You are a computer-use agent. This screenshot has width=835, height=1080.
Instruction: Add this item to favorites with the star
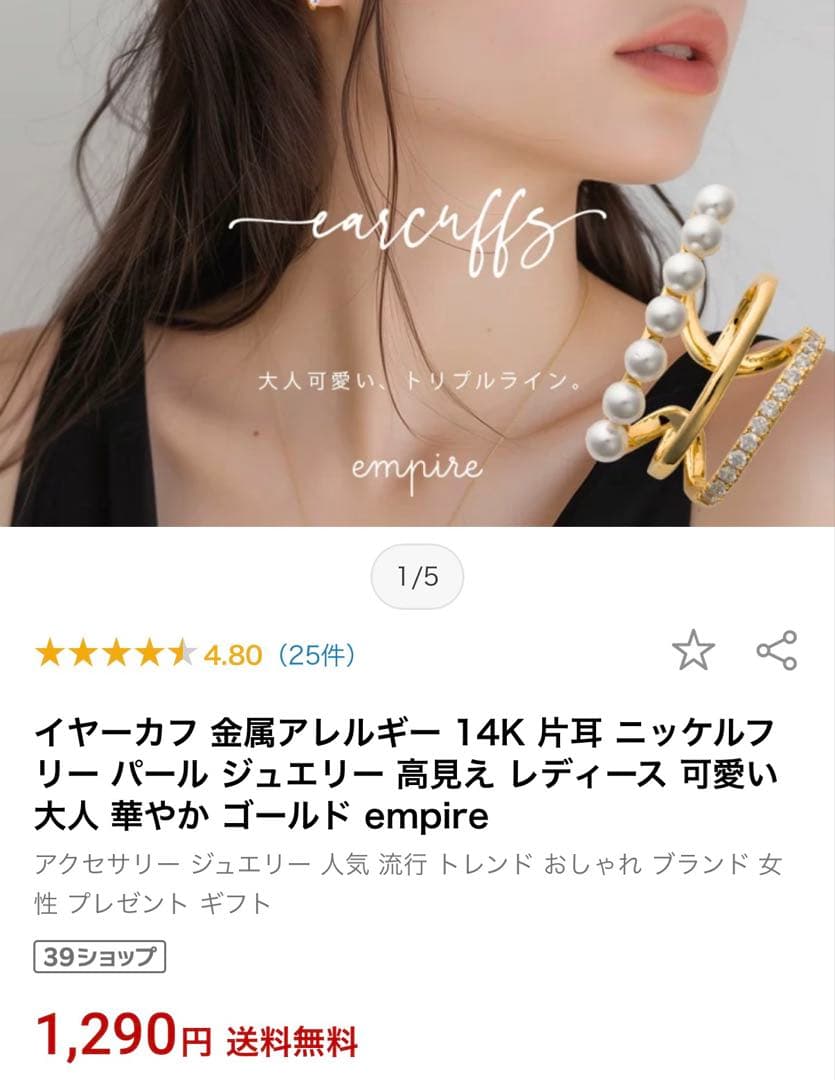693,651
